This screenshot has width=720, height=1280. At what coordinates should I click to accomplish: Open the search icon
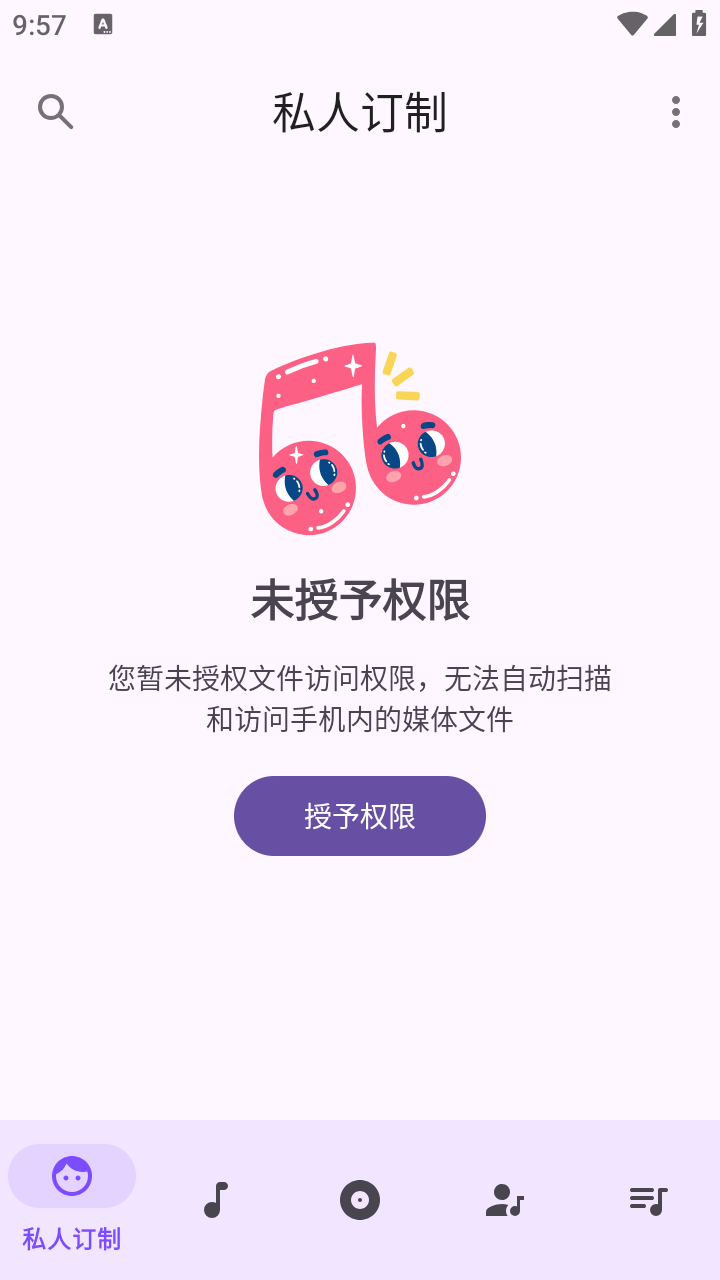click(55, 112)
